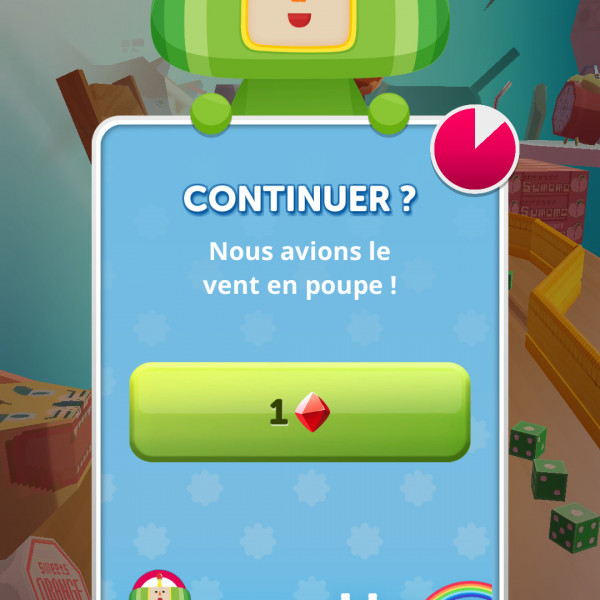The image size is (600, 600).
Task: Continue the game for 1 gem
Action: [x=300, y=412]
